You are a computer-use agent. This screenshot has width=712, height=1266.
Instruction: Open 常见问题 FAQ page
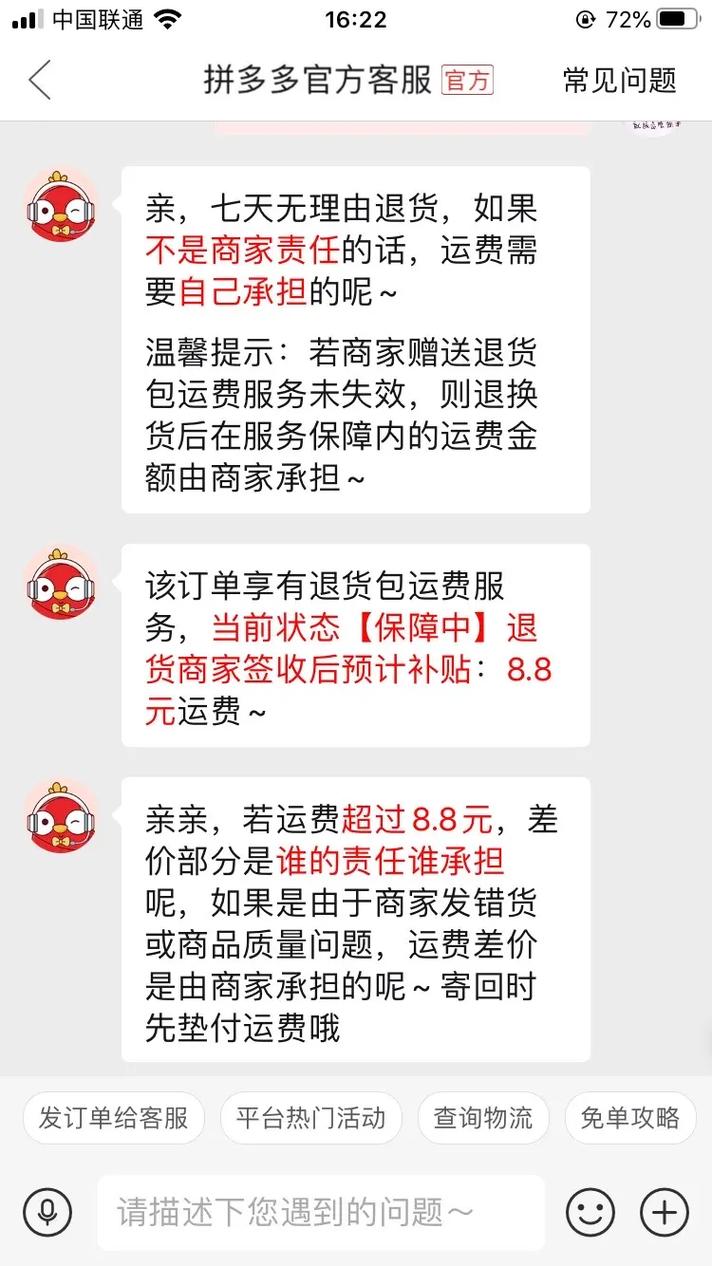[x=619, y=80]
